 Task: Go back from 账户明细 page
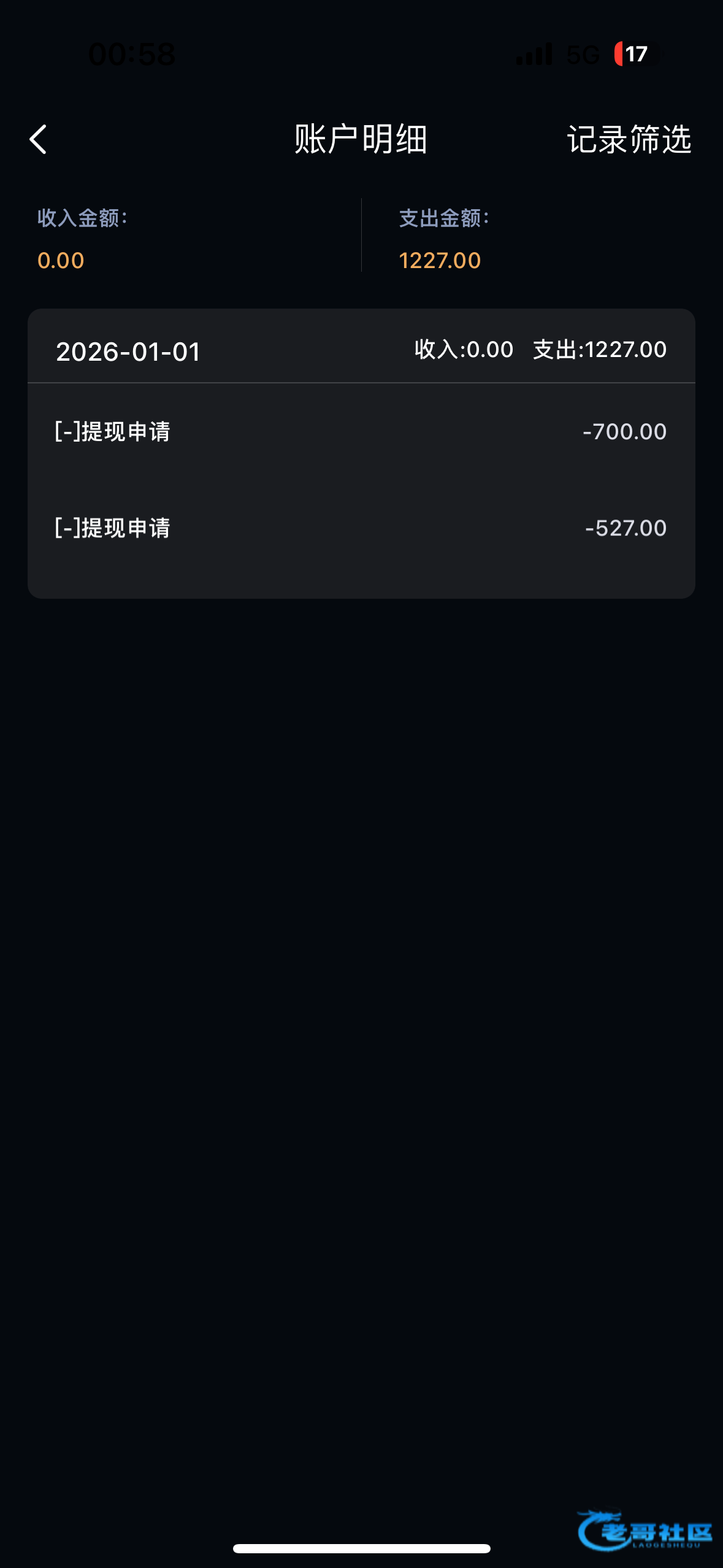[x=38, y=139]
